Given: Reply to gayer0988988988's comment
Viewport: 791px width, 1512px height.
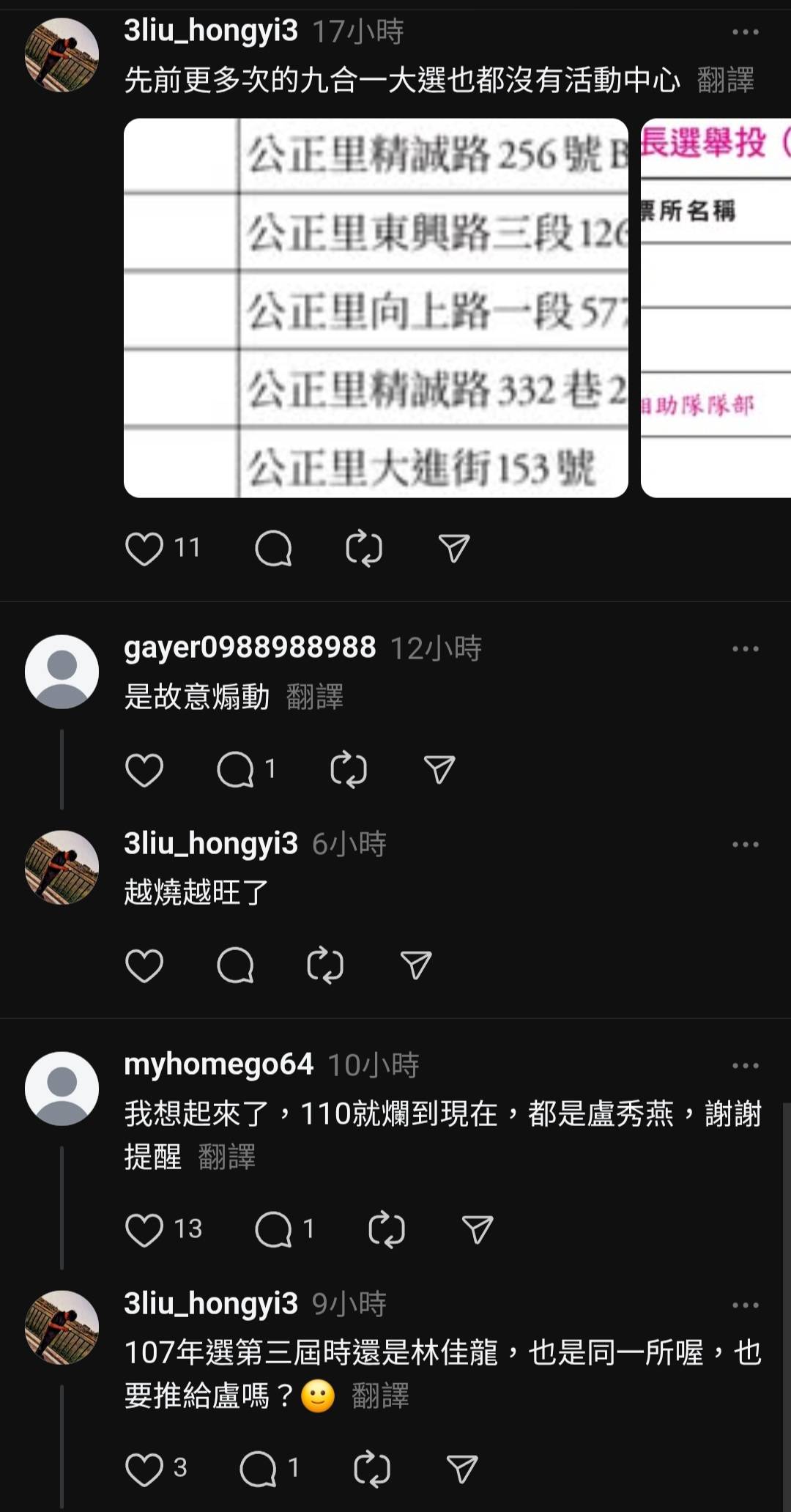Looking at the screenshot, I should (x=235, y=770).
